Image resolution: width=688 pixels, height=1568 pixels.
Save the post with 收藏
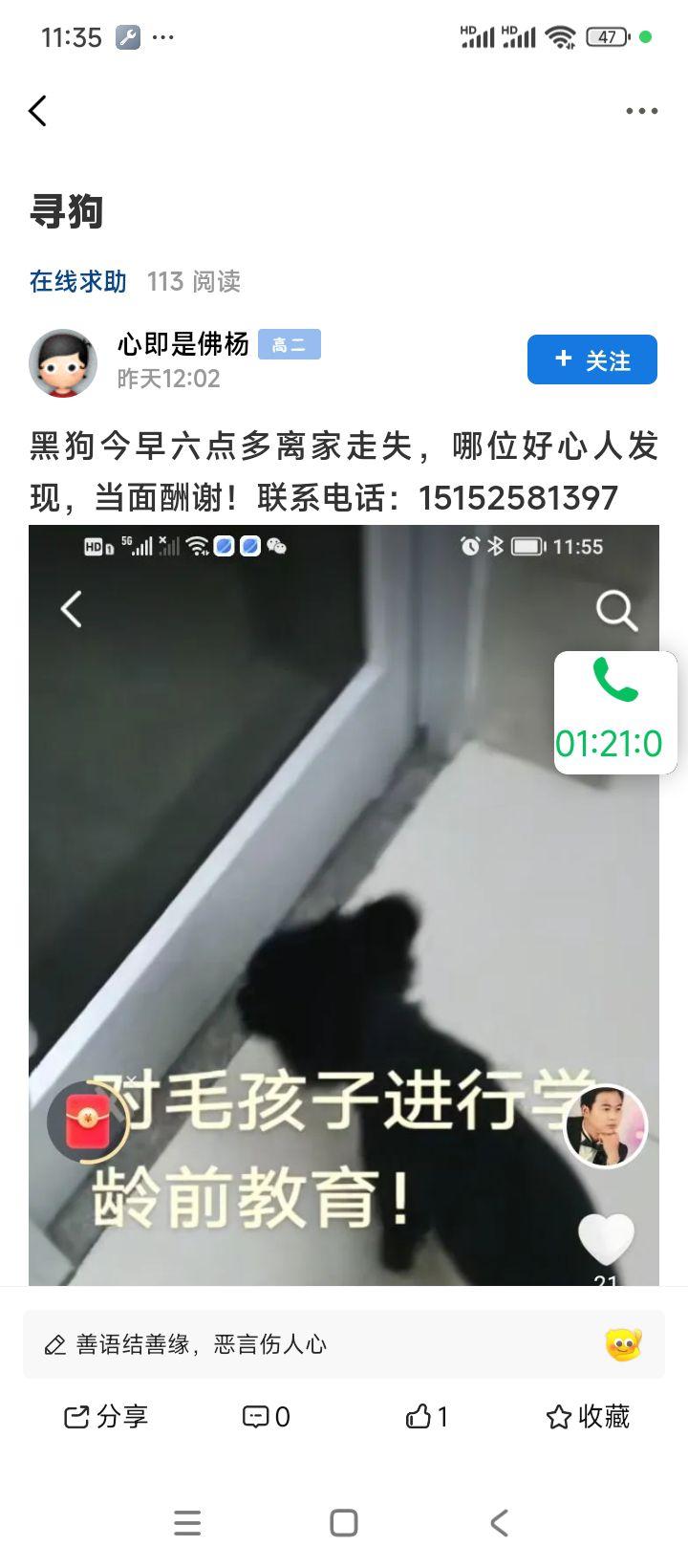(x=587, y=1417)
